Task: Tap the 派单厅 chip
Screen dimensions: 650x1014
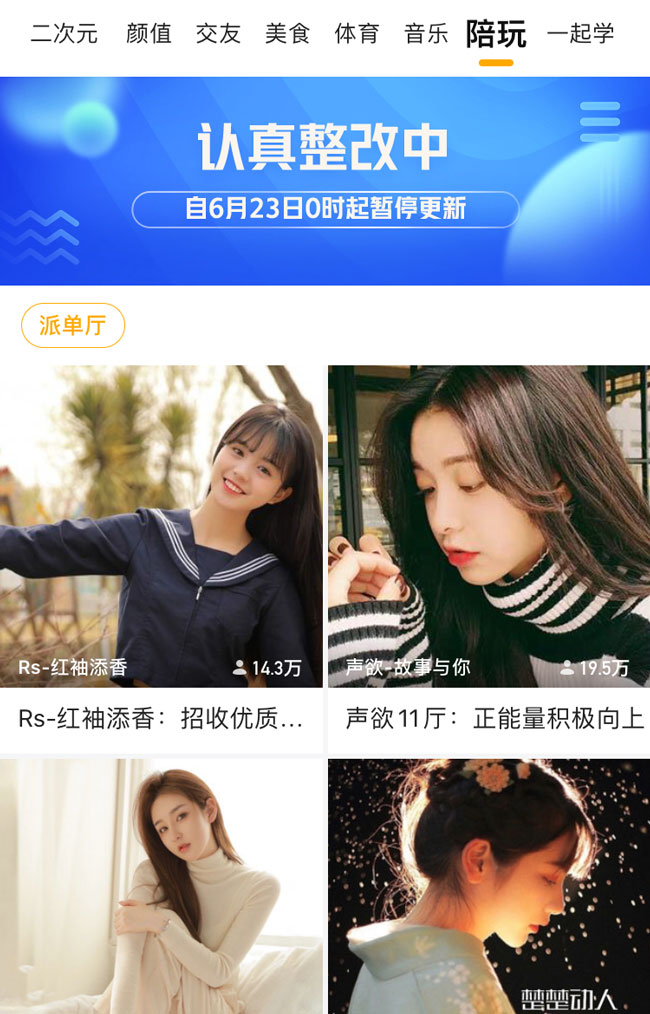Action: [73, 326]
